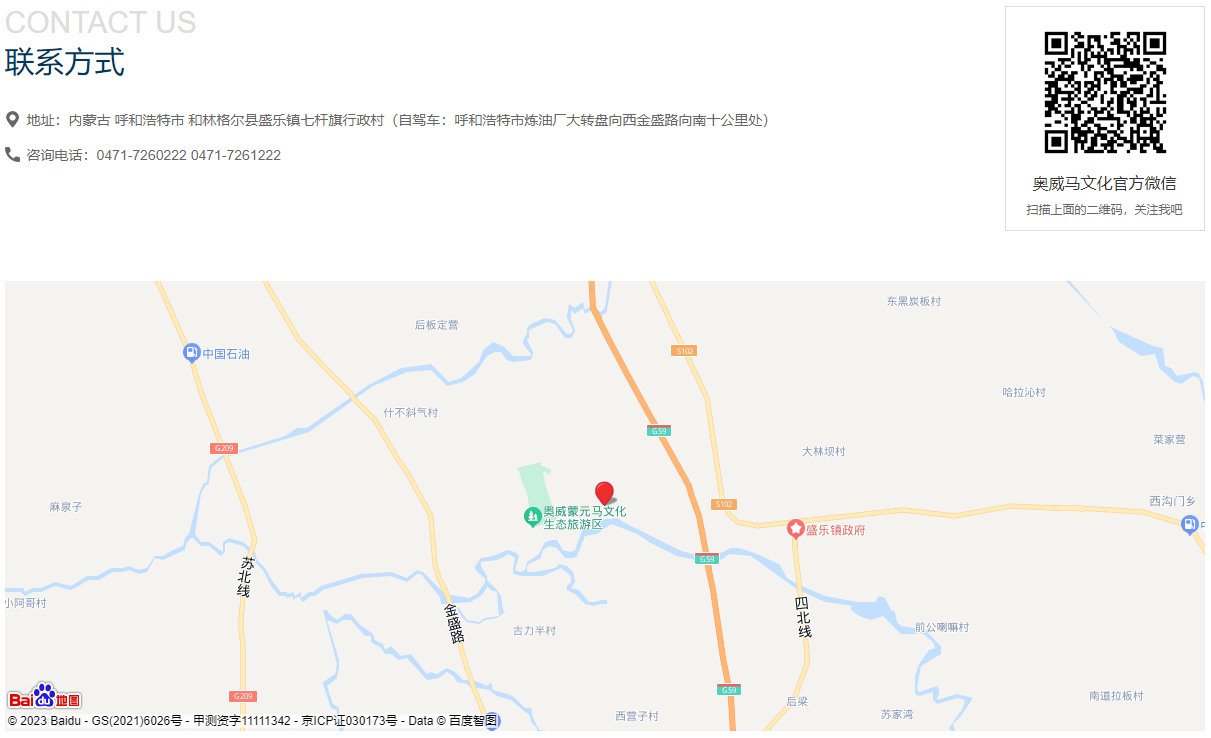Tap the 盛乐镇政府 map marker
This screenshot has width=1211, height=738.
(796, 529)
